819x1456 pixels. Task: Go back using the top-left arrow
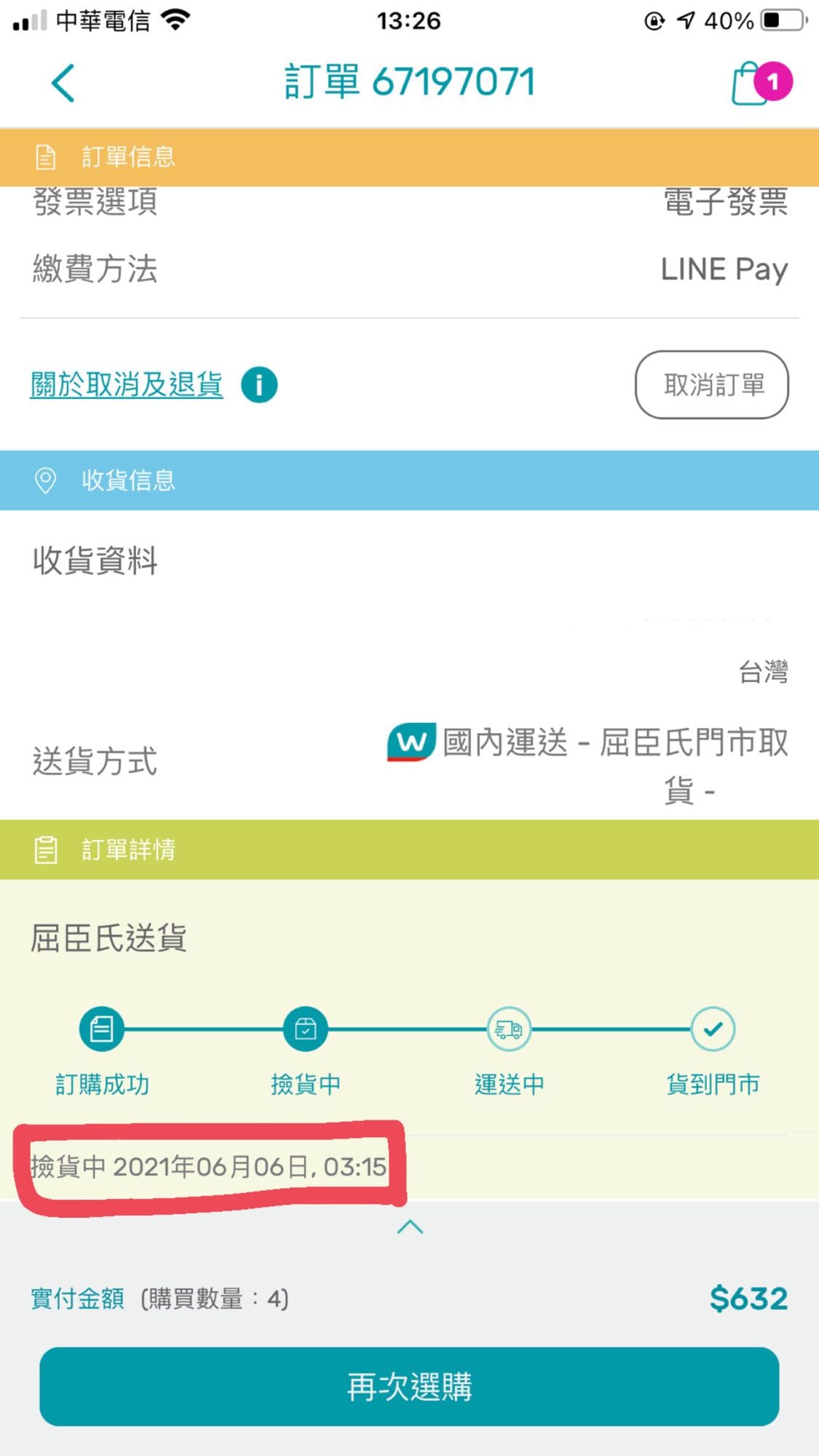pyautogui.click(x=63, y=82)
